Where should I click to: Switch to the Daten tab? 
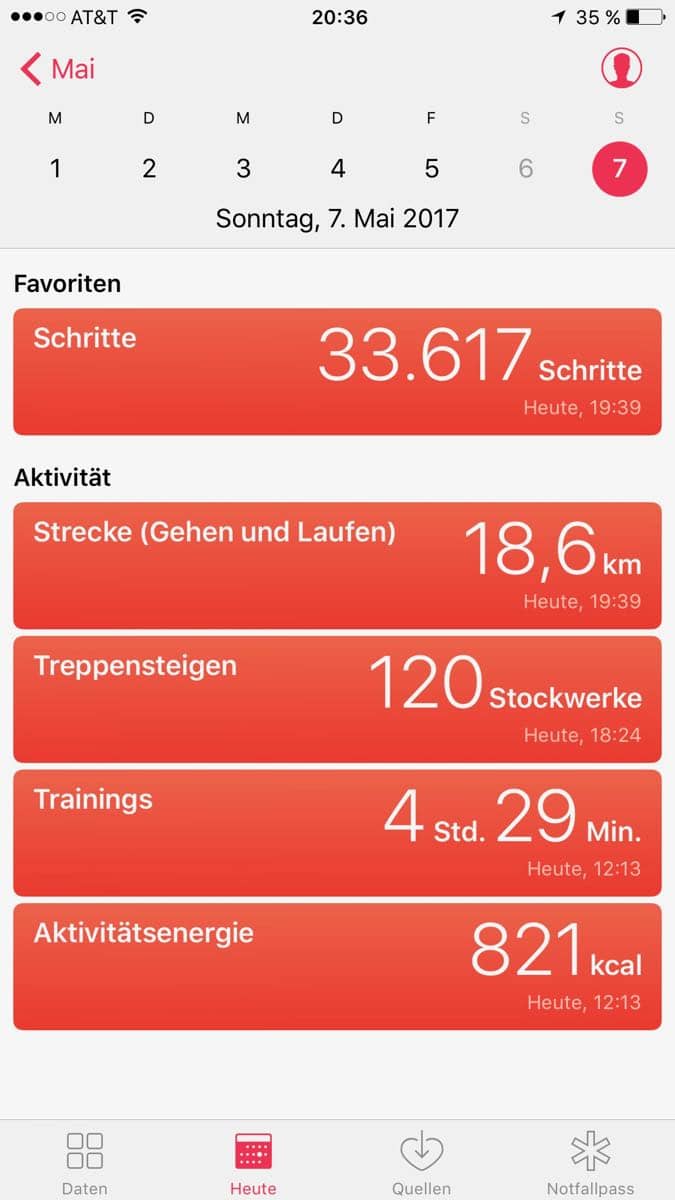[x=85, y=1162]
